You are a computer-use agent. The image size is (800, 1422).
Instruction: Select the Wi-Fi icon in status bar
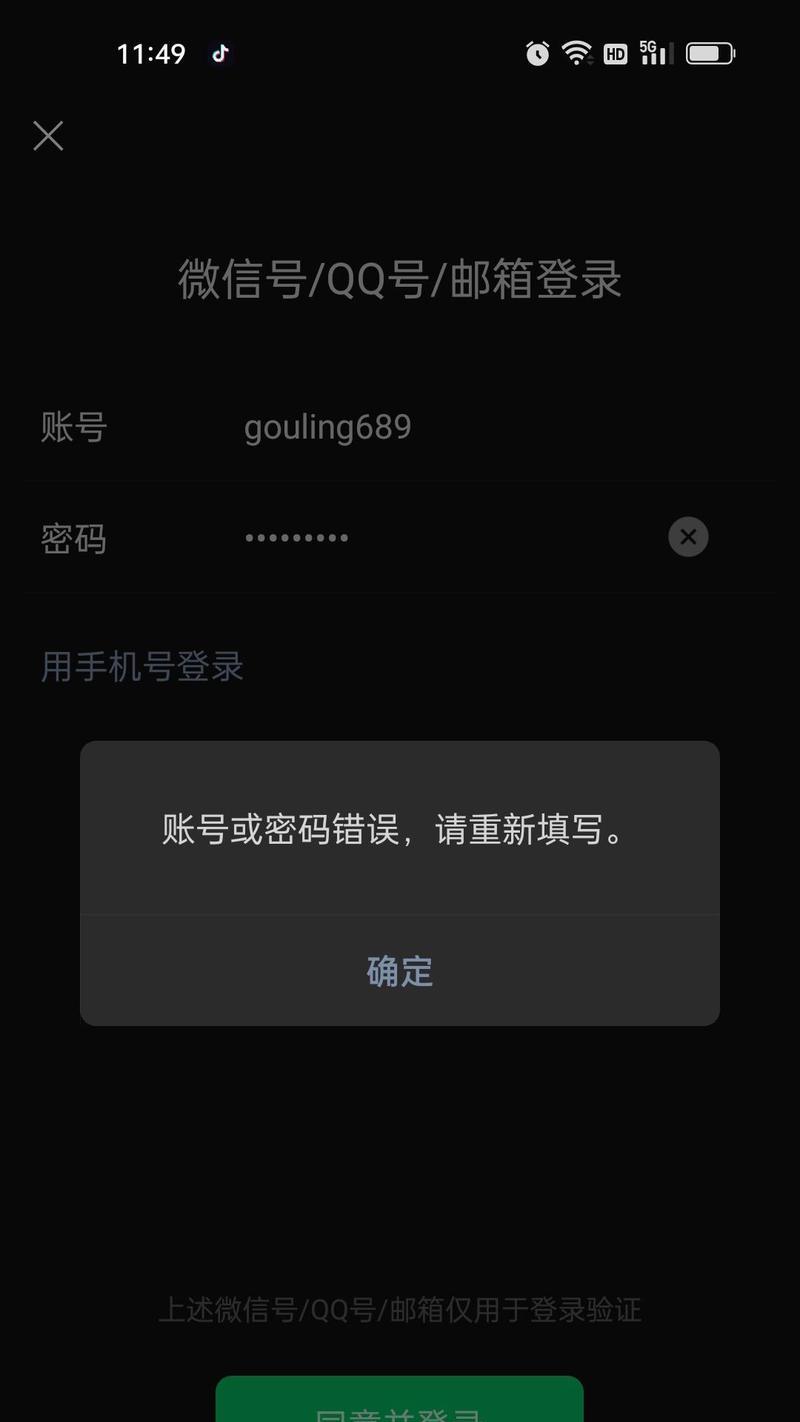click(x=578, y=53)
